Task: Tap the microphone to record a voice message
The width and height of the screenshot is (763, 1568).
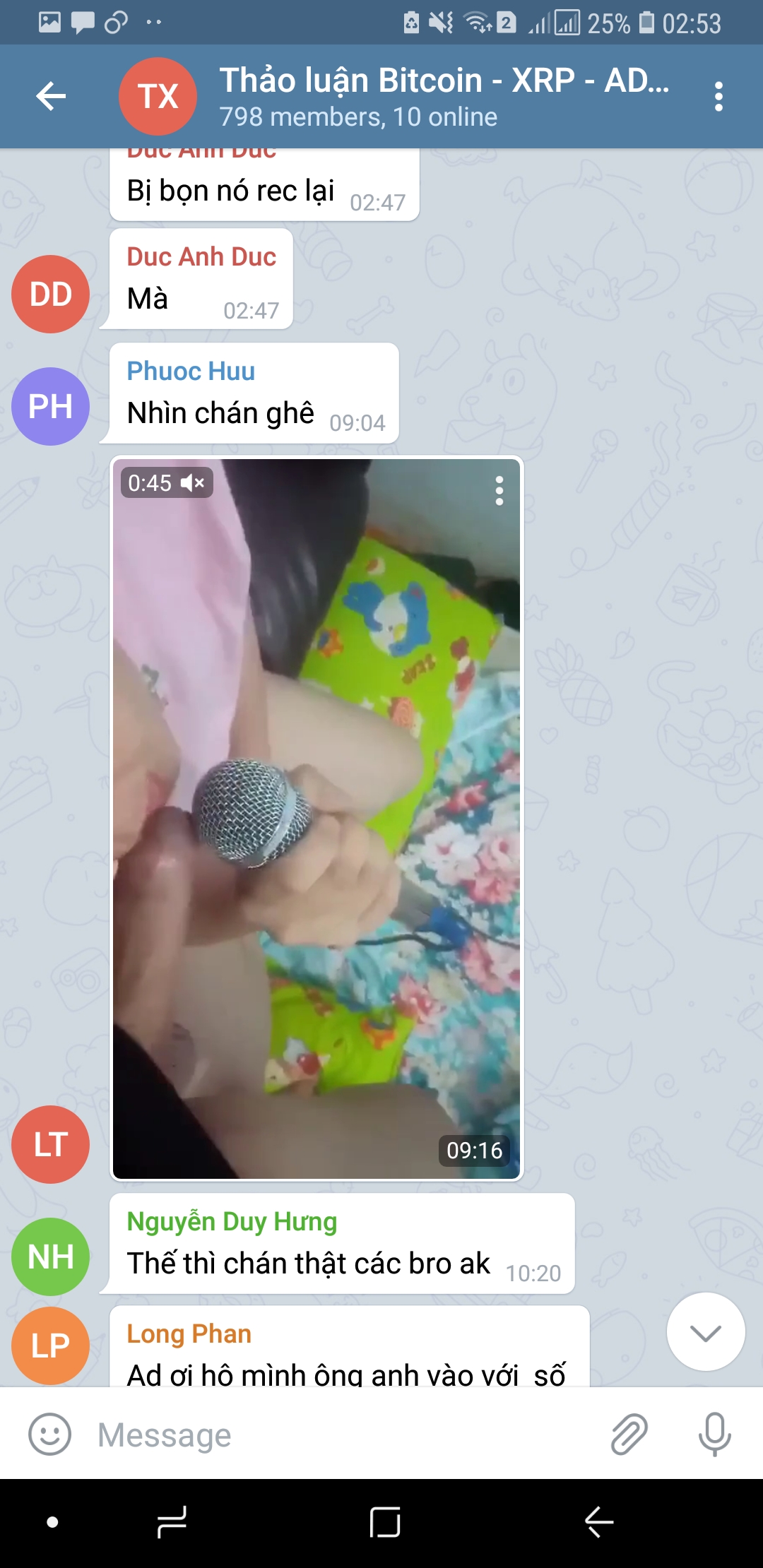Action: (x=714, y=1435)
